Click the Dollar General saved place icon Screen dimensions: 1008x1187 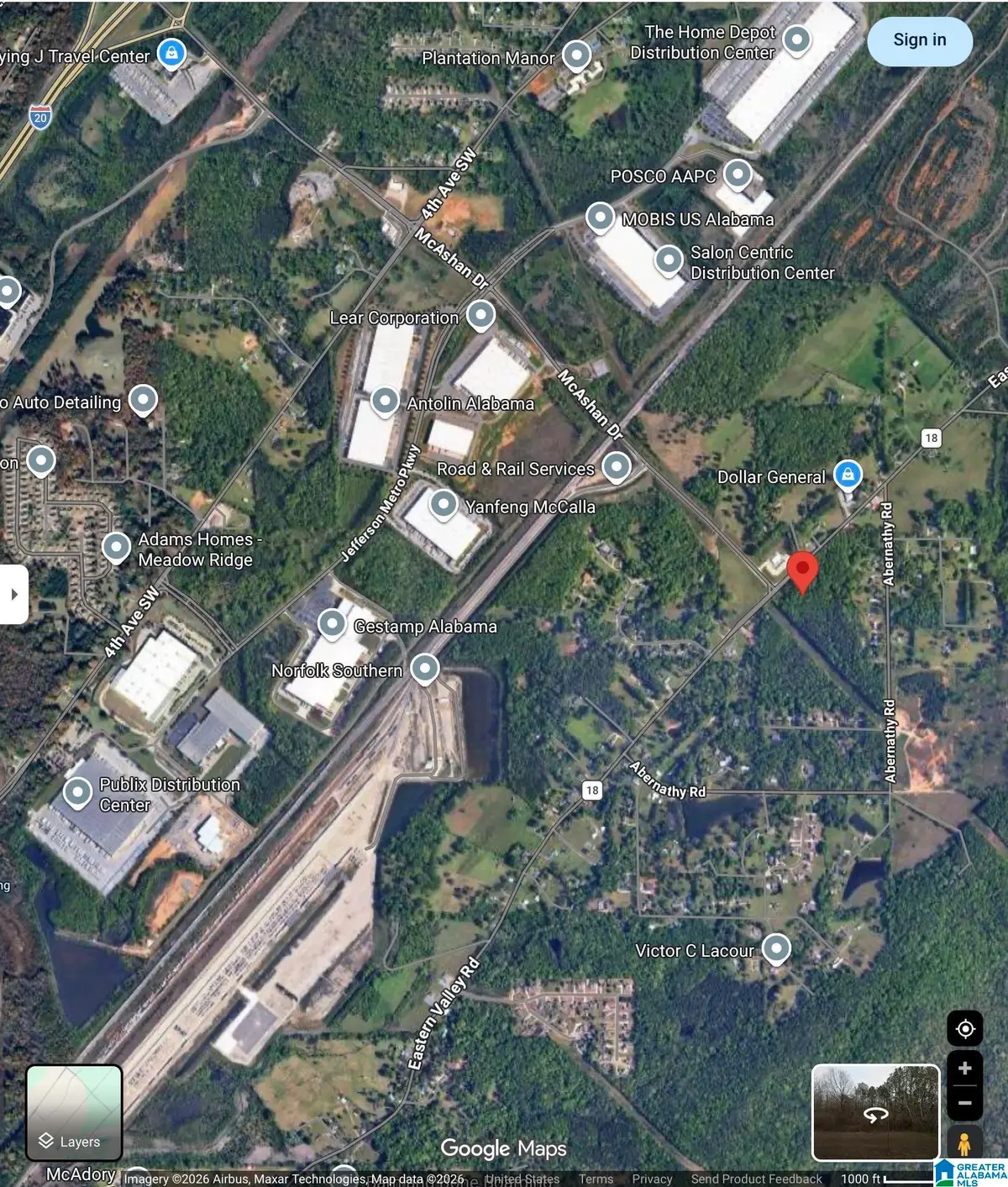point(848,474)
